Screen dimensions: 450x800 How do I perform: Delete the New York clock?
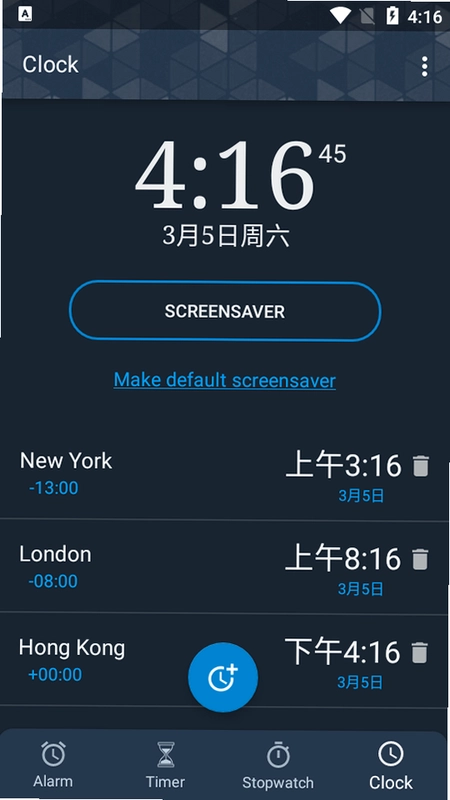(420, 466)
